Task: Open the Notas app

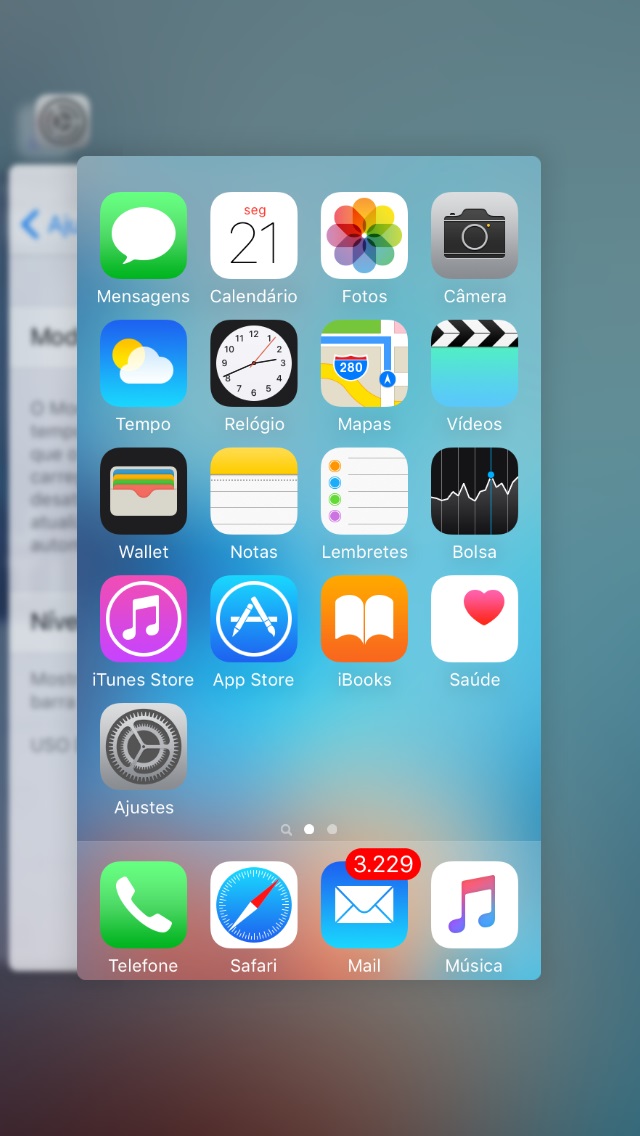Action: click(x=254, y=491)
